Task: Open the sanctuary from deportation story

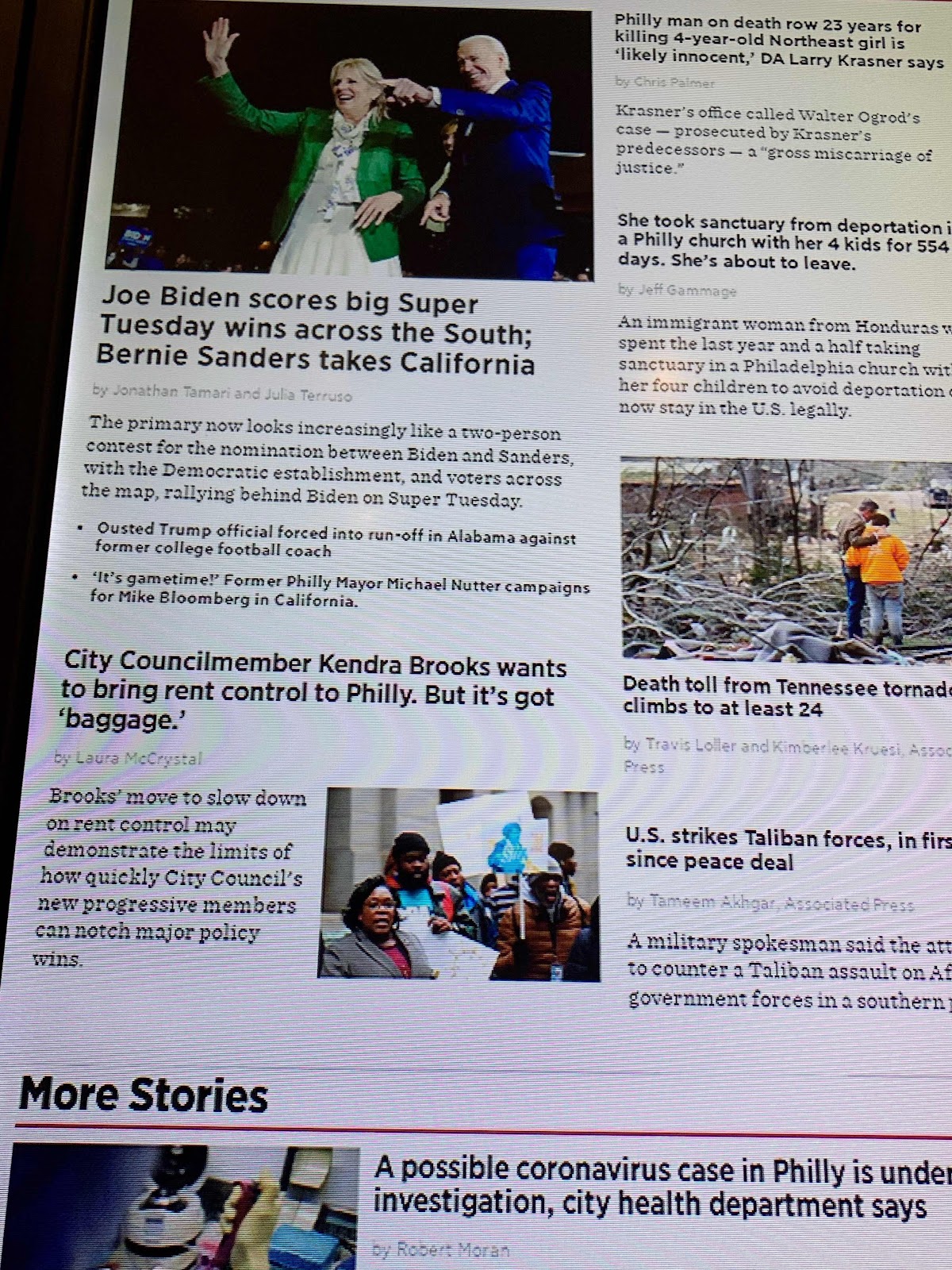Action: [781, 244]
